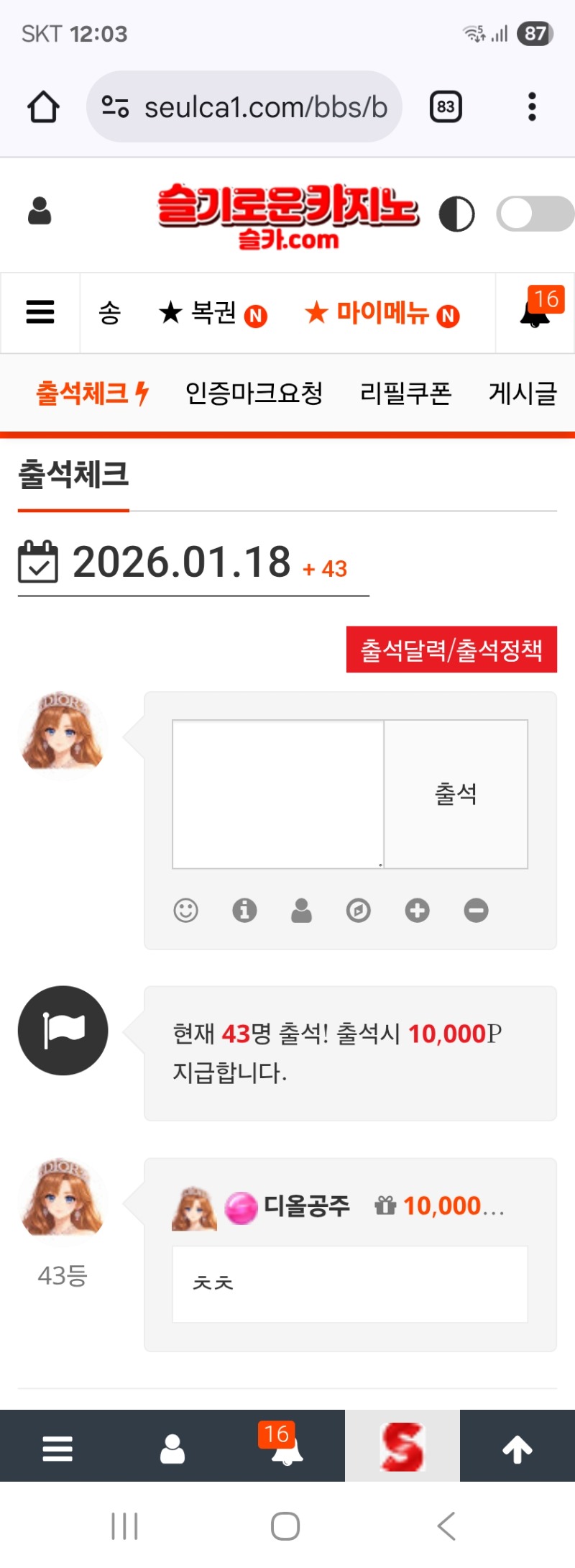Tap the system back button

click(x=446, y=1526)
